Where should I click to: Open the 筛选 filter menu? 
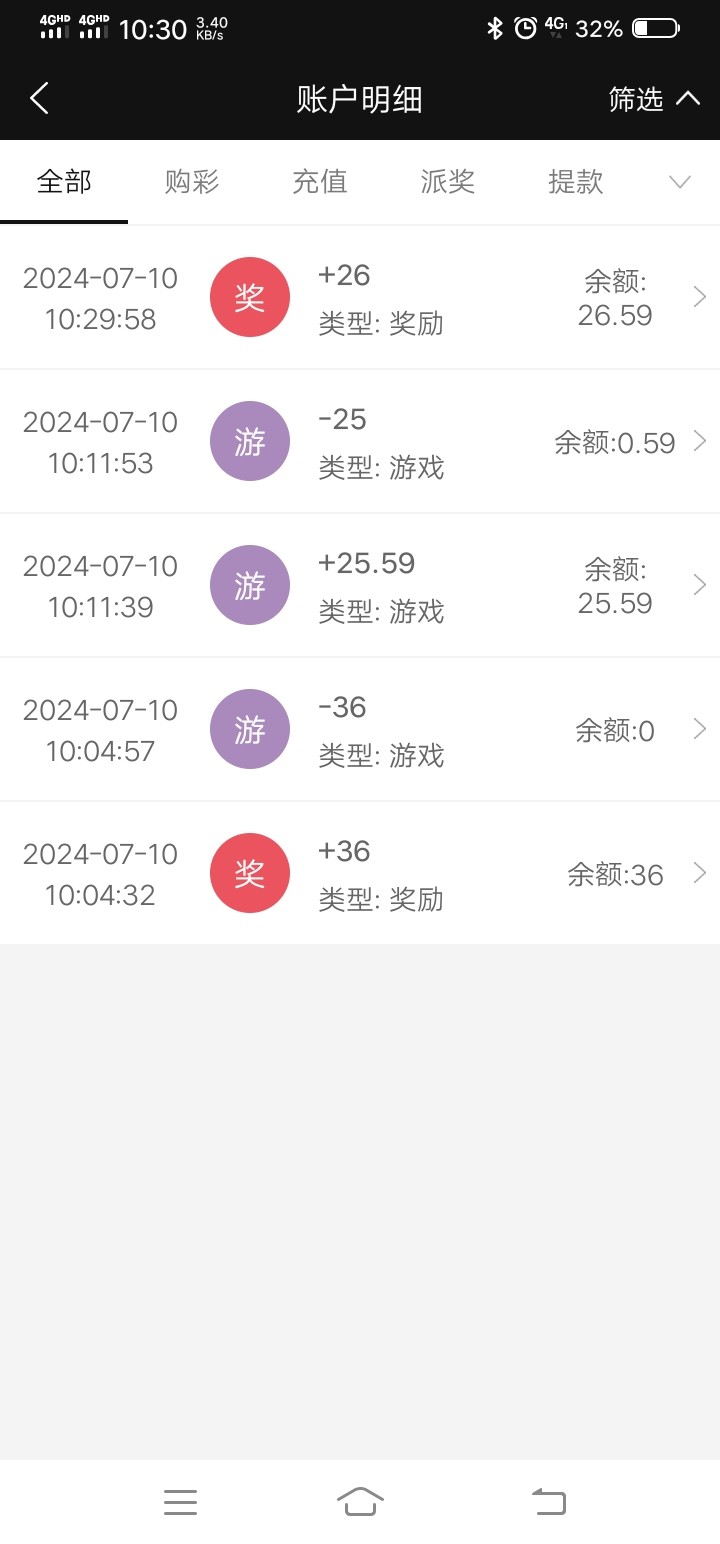653,98
